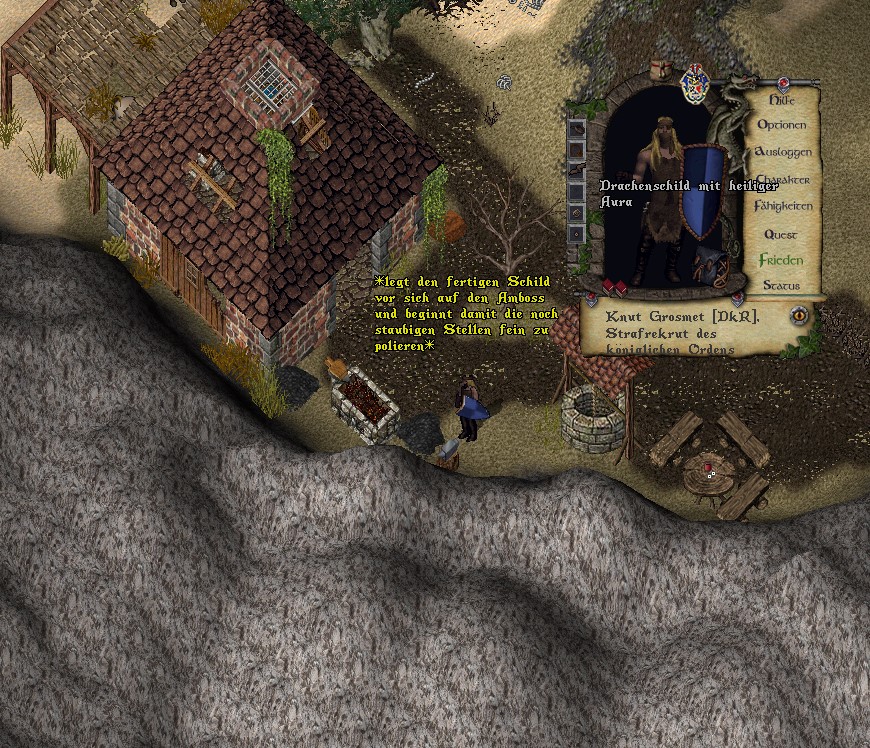Screen dimensions: 870x748
Task: Tap Ausloggen to log out
Action: pyautogui.click(x=783, y=152)
